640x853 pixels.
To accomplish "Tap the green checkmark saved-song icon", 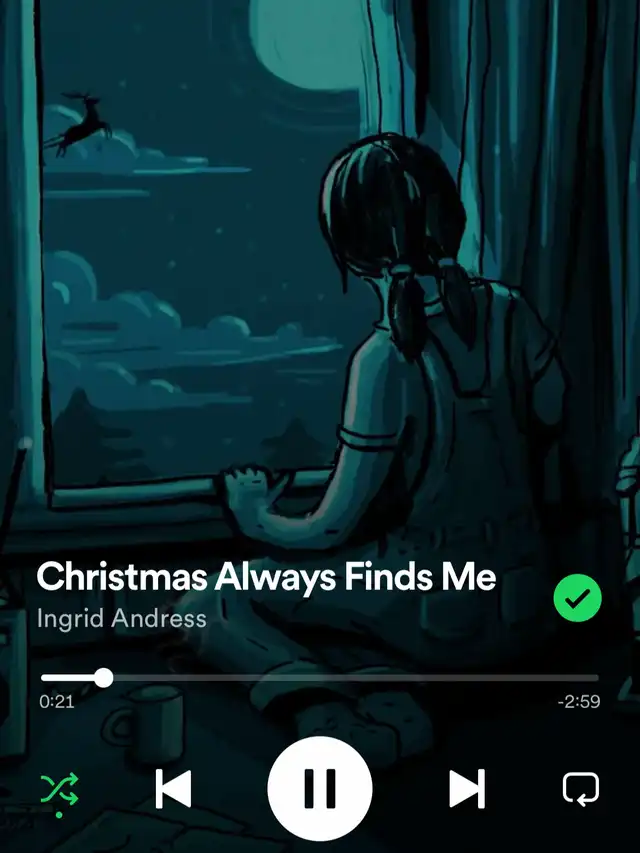I will [577, 599].
